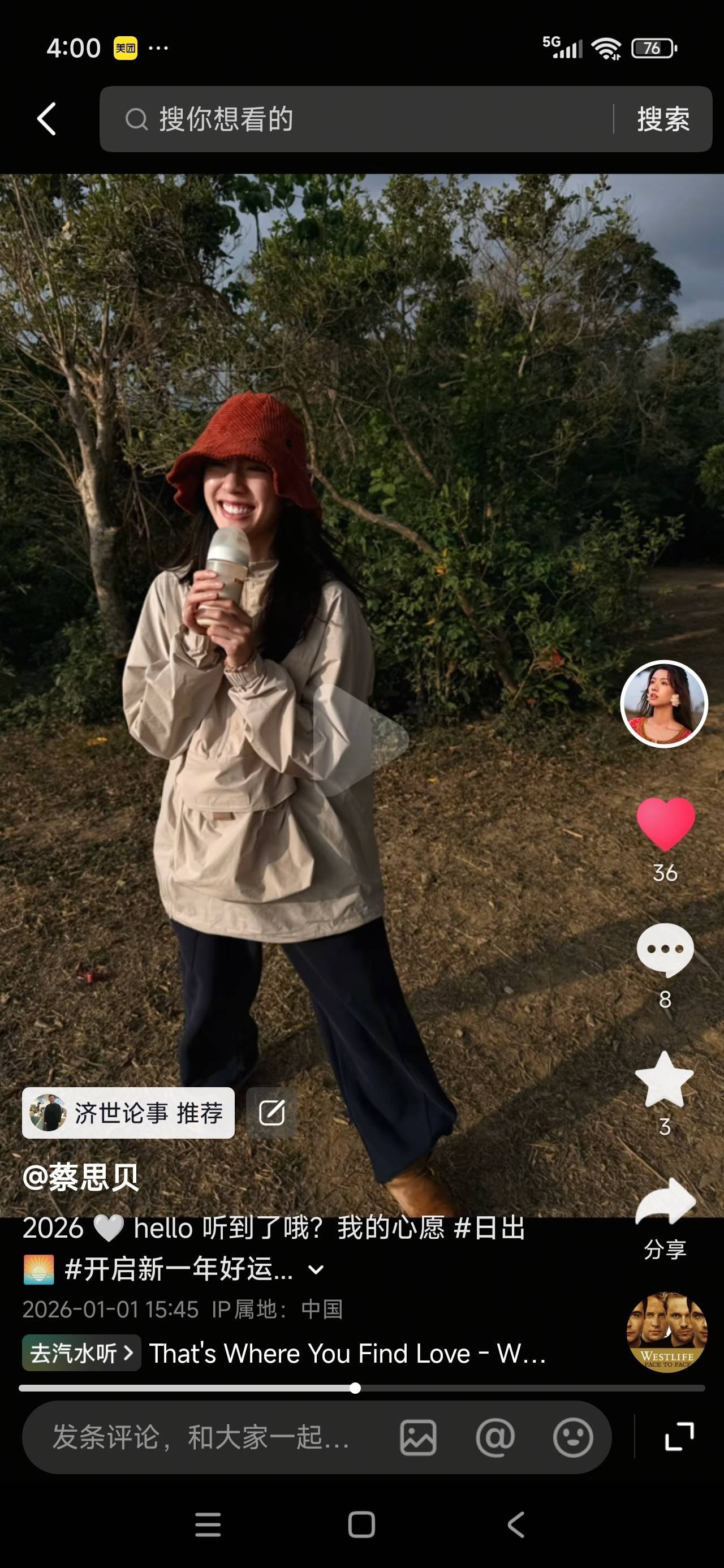Open the comments with 8 replies

pyautogui.click(x=665, y=950)
